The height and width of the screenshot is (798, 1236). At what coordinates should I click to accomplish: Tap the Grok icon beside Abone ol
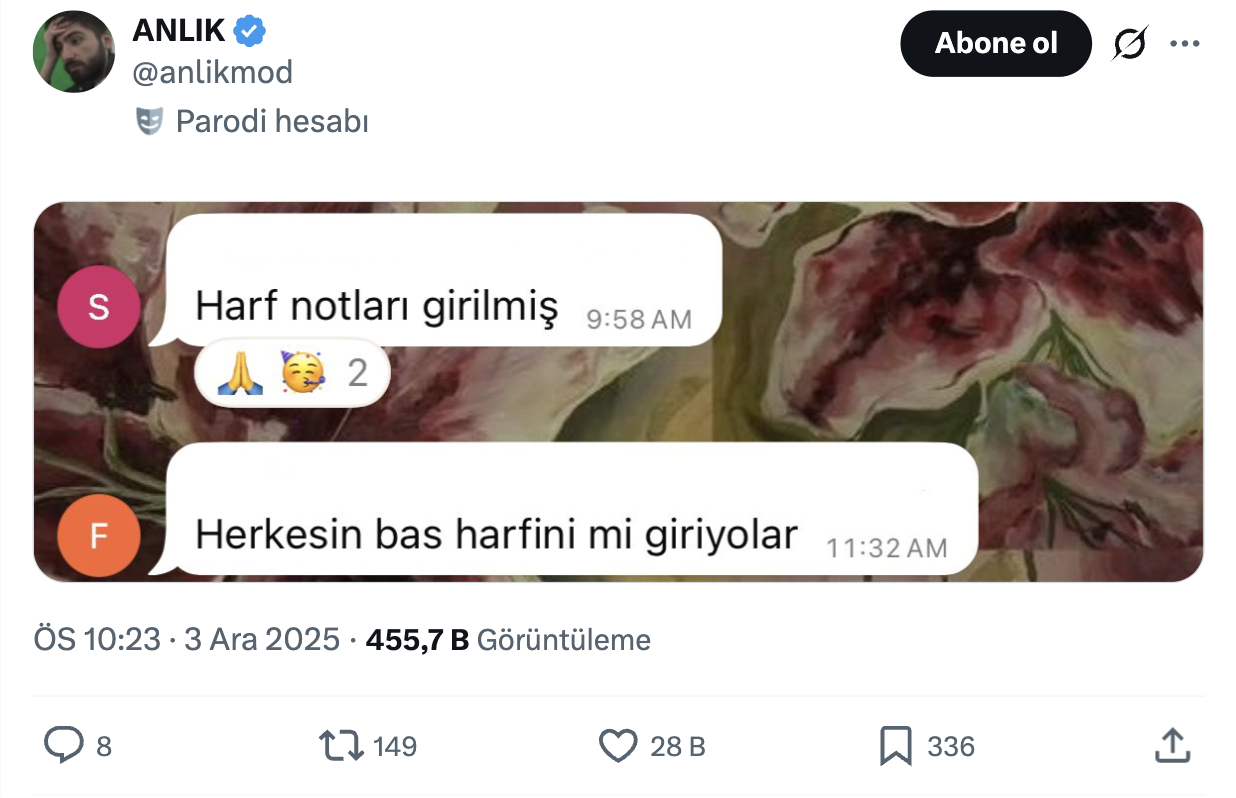tap(1130, 44)
